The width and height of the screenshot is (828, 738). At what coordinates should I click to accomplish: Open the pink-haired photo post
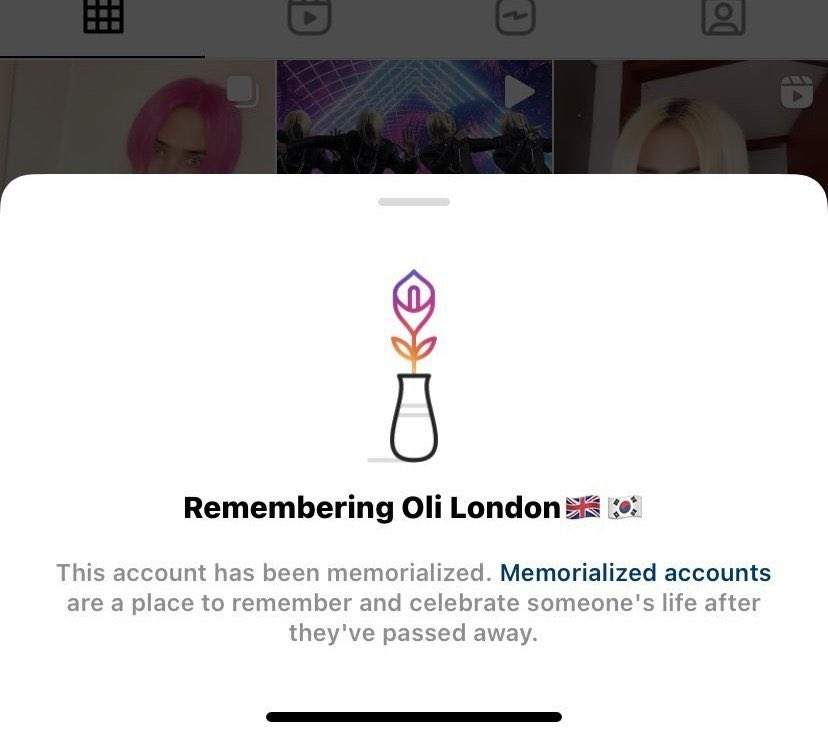(x=137, y=118)
